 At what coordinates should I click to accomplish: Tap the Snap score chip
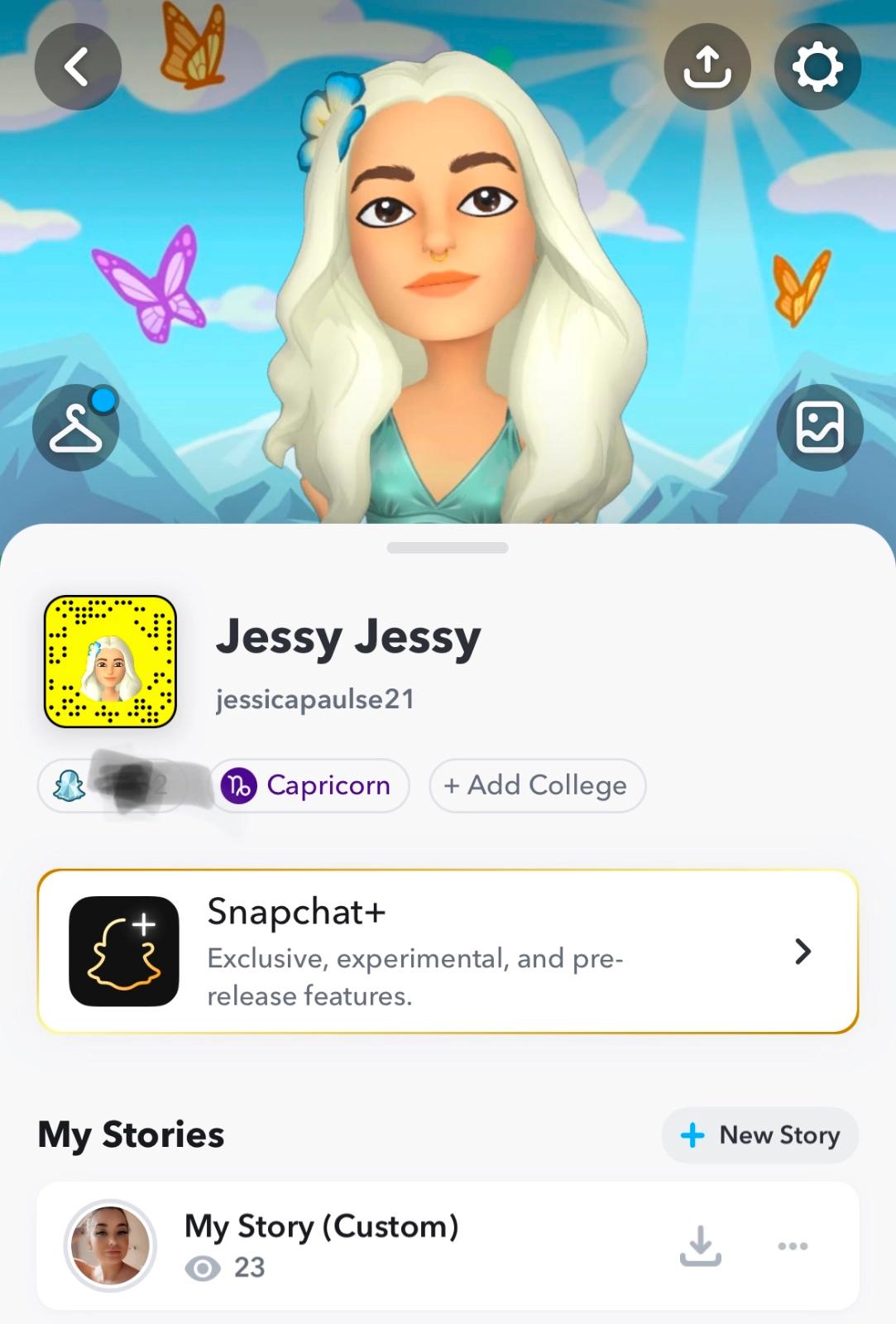(x=112, y=785)
